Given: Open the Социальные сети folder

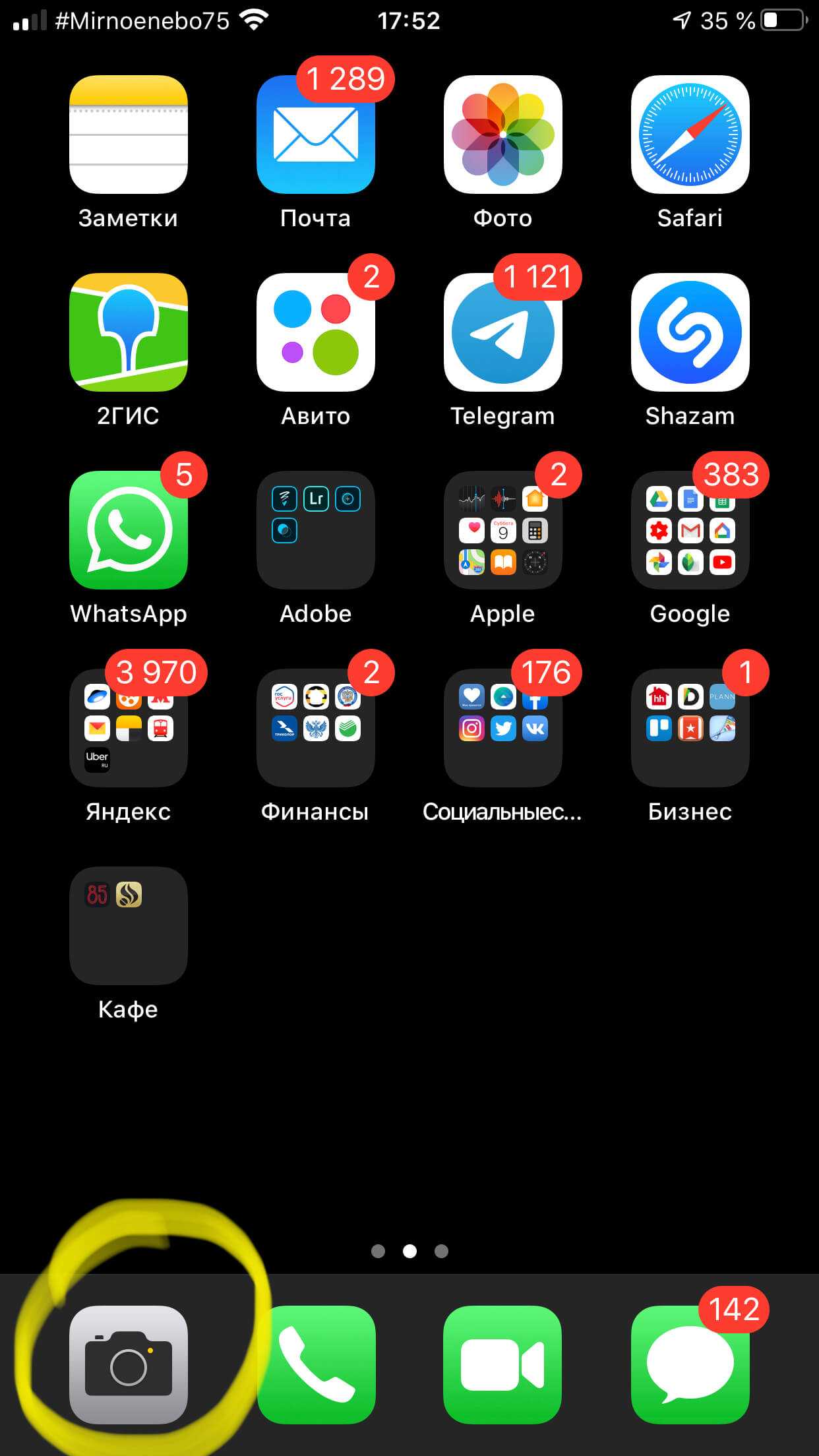Looking at the screenshot, I should tap(502, 728).
